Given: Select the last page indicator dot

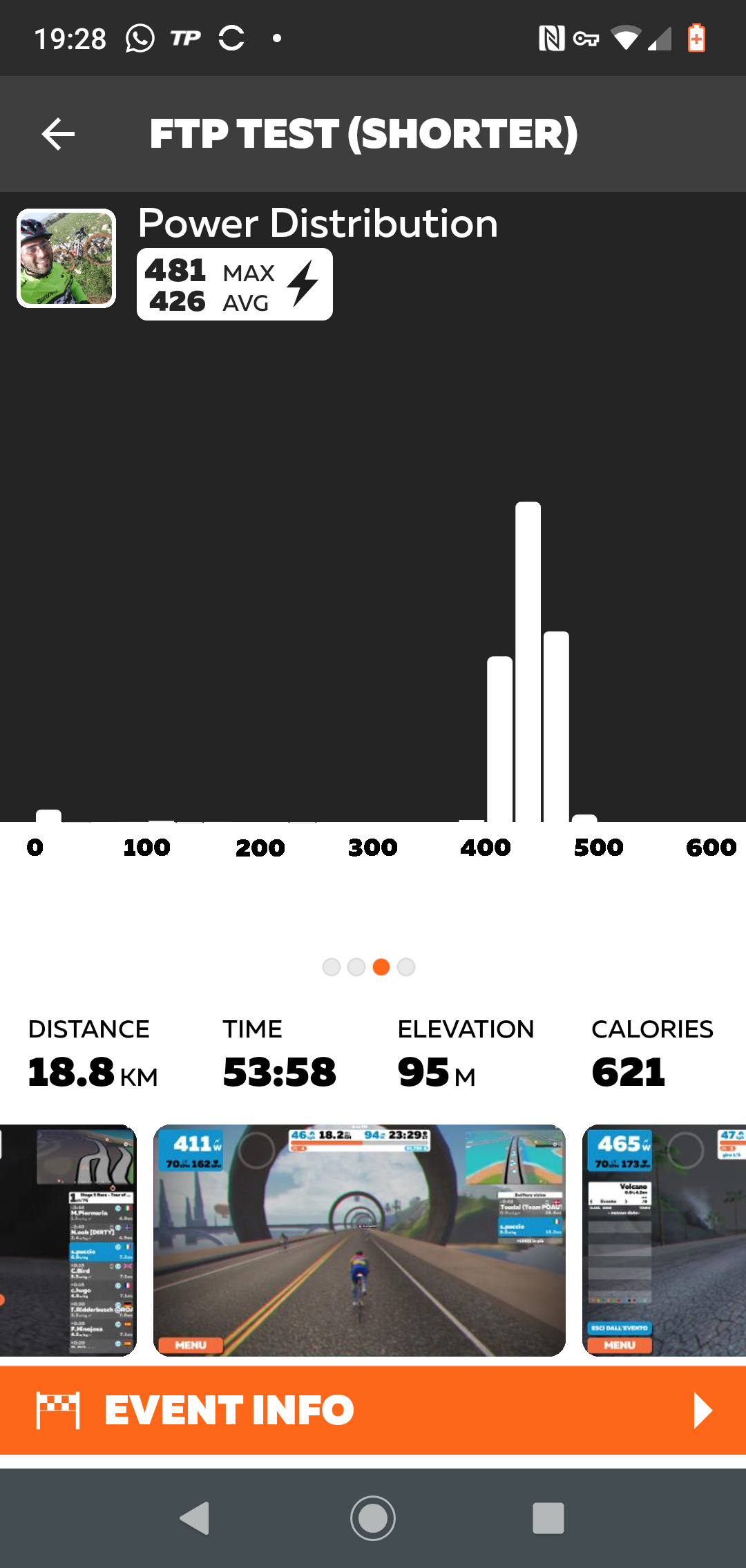Looking at the screenshot, I should (406, 967).
